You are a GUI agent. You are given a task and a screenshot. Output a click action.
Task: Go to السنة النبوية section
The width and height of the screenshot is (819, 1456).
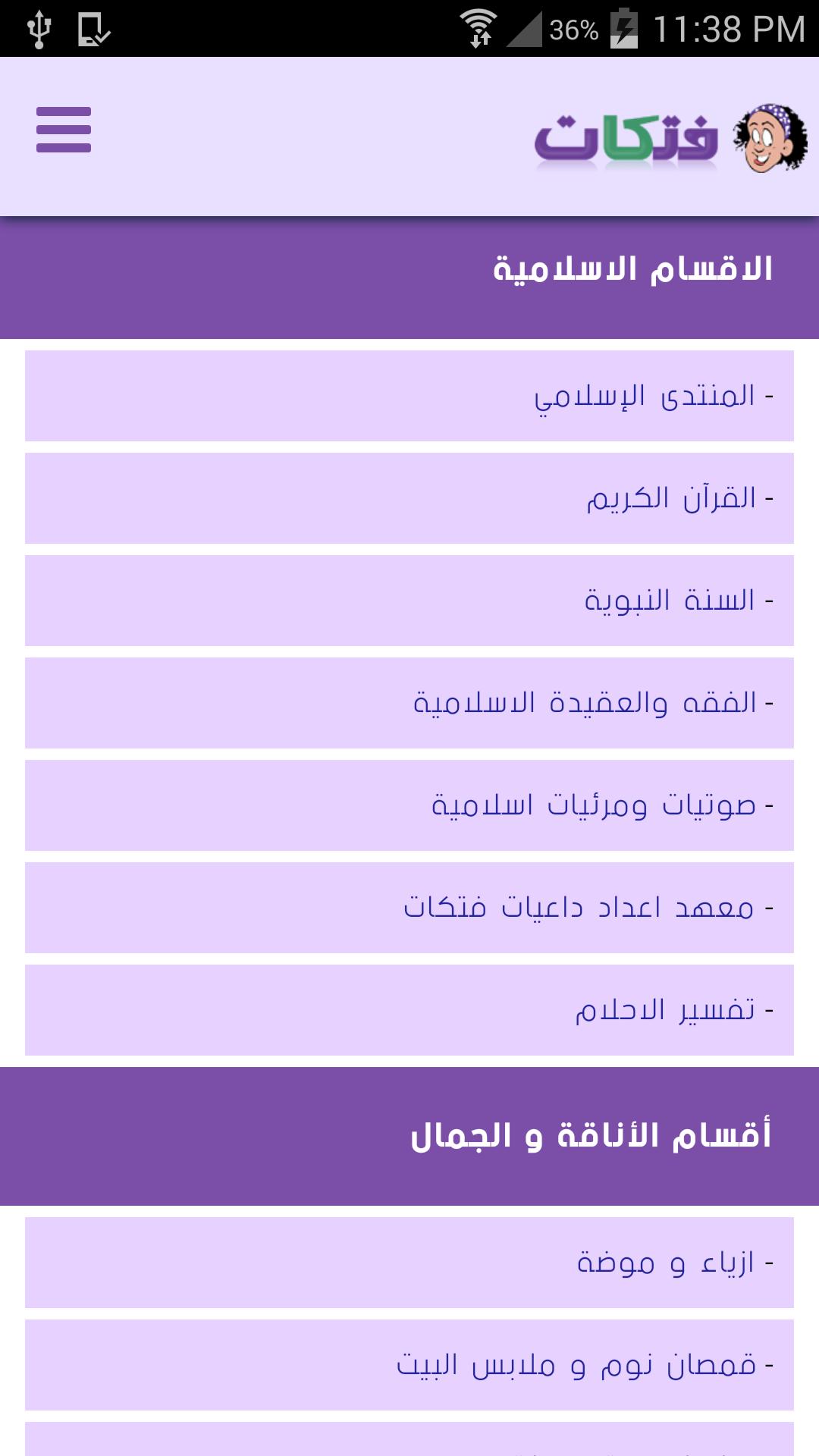point(409,601)
